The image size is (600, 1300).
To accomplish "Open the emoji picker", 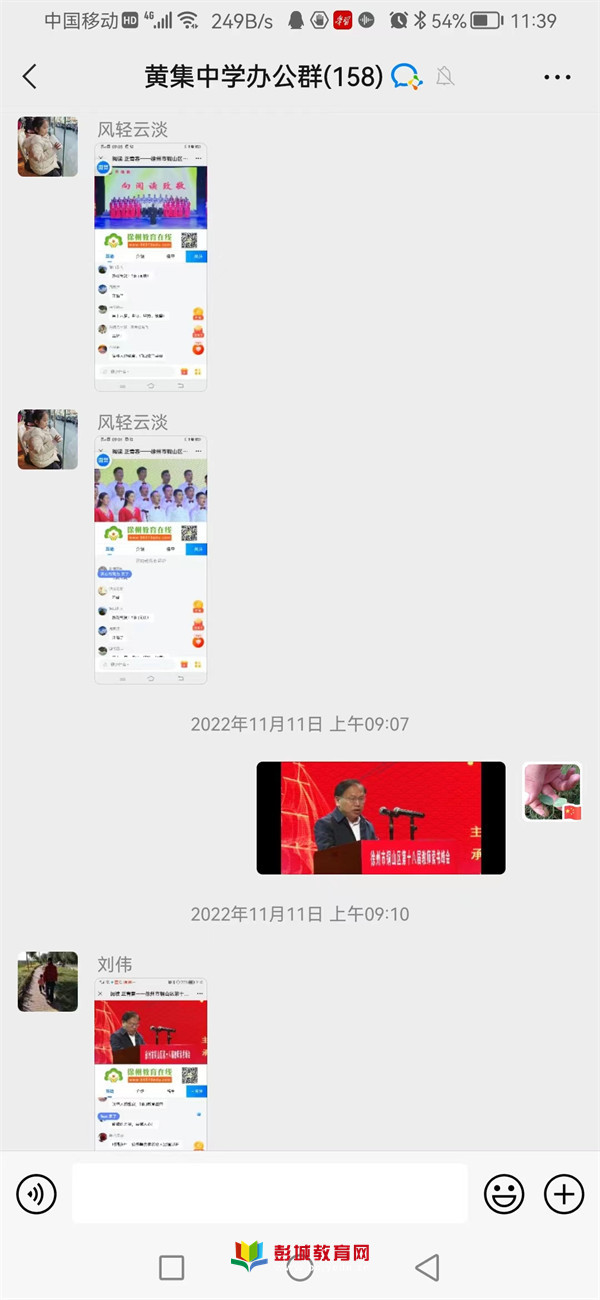I will pyautogui.click(x=504, y=1194).
